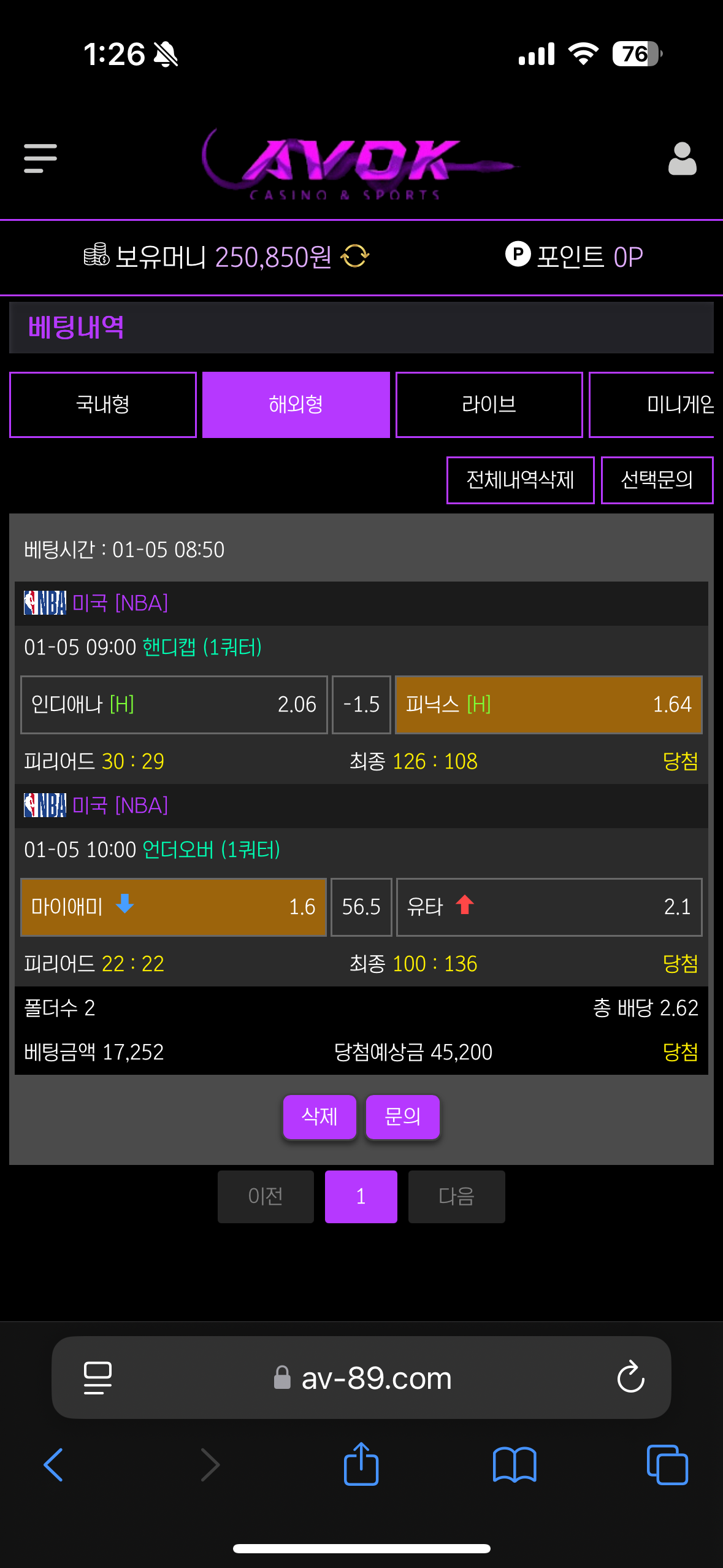Go to next page with 다음
This screenshot has height=1568, width=723.
point(456,1196)
